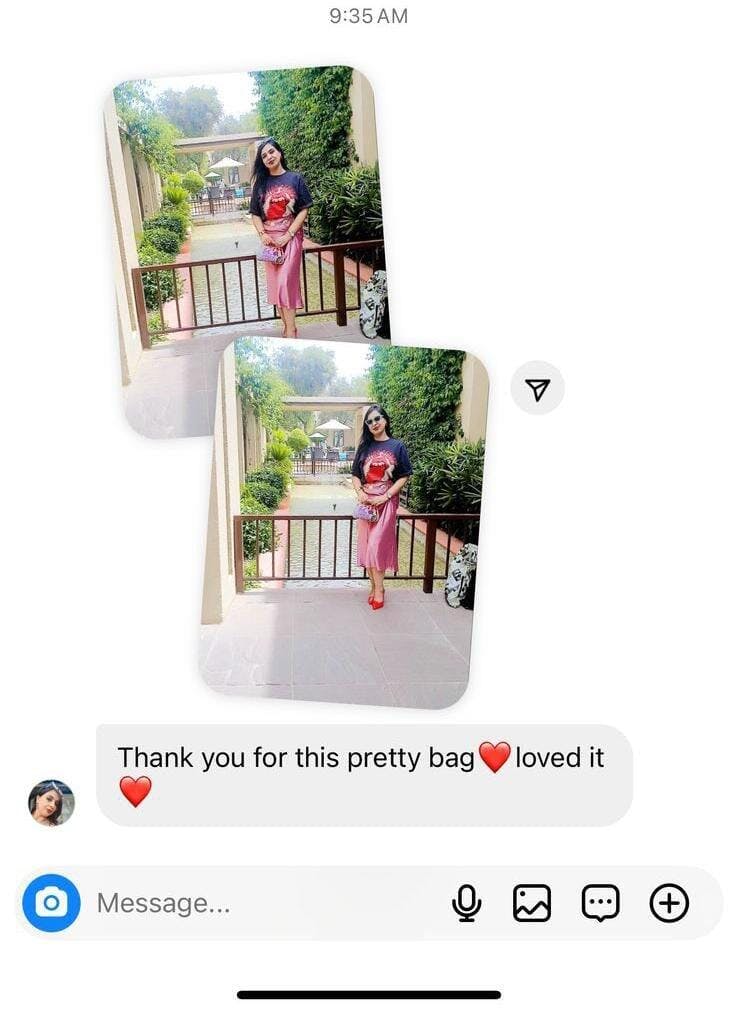Viewport: 738px width, 1013px height.
Task: Tap the plus icon for more options
Action: tap(669, 903)
